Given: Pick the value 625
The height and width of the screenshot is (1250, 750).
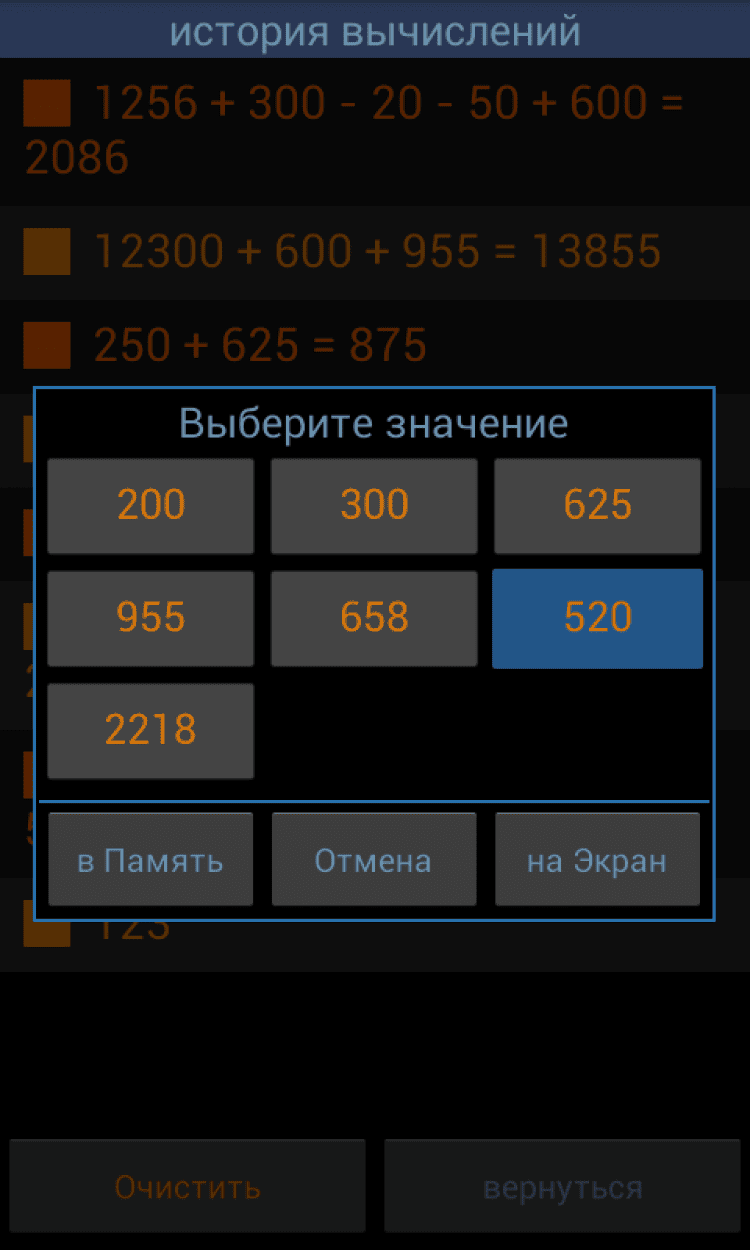Looking at the screenshot, I should click(x=597, y=505).
